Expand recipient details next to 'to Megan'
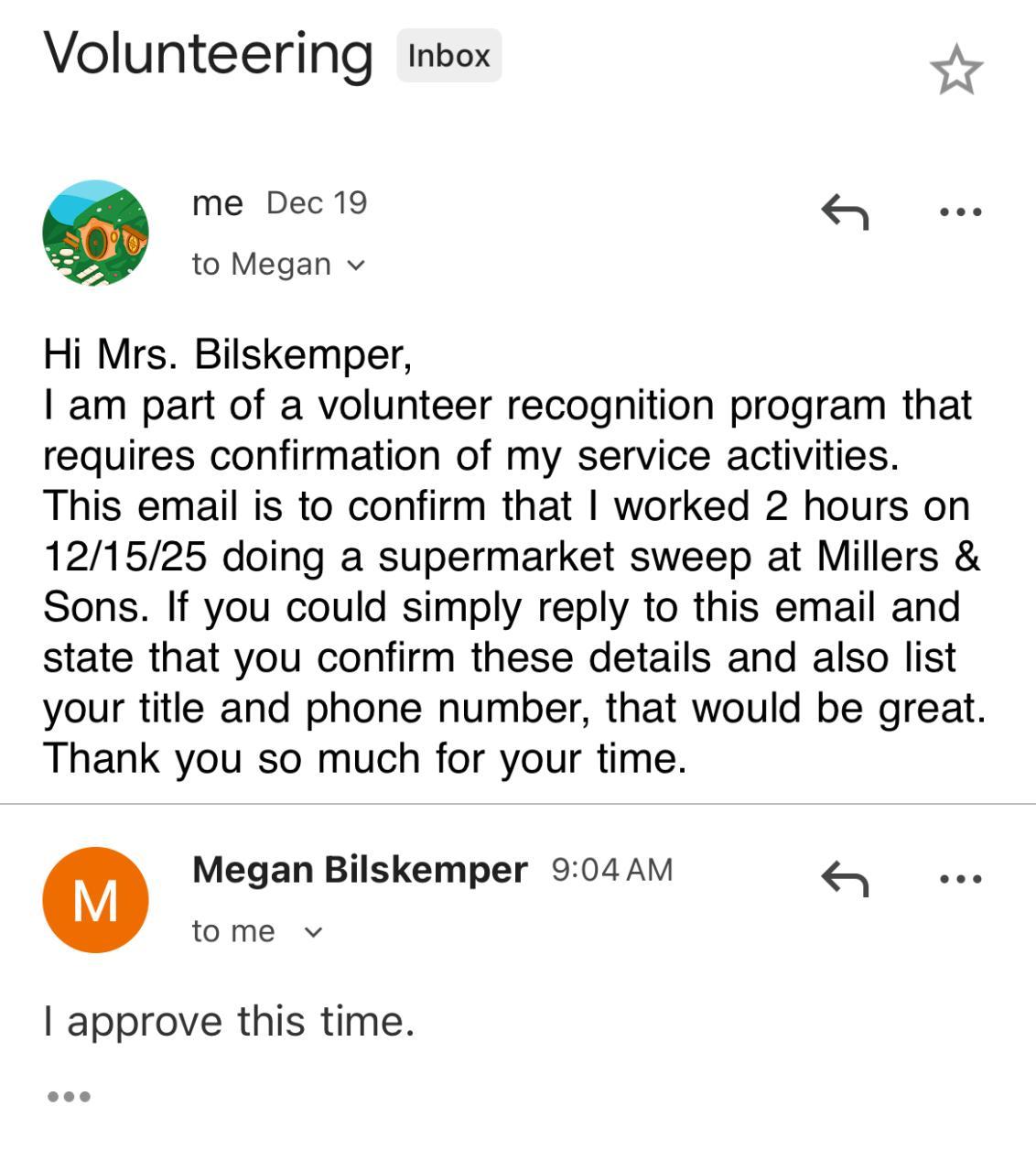This screenshot has width=1036, height=1172. point(356,266)
